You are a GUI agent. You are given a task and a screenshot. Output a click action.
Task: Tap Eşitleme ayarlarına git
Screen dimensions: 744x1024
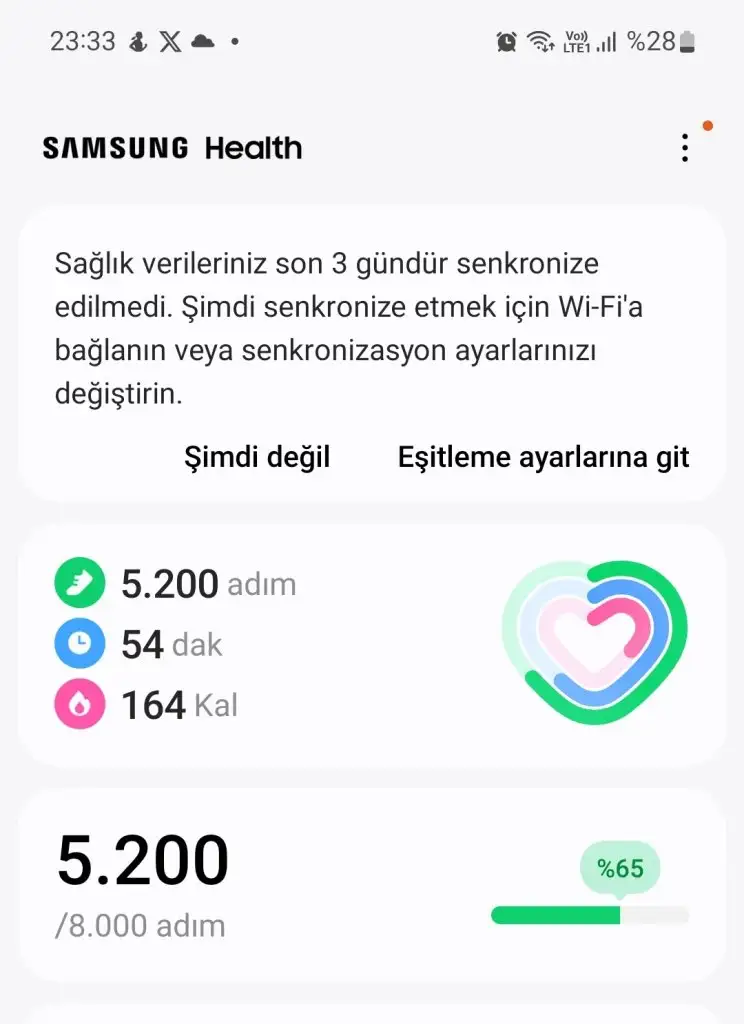[543, 457]
